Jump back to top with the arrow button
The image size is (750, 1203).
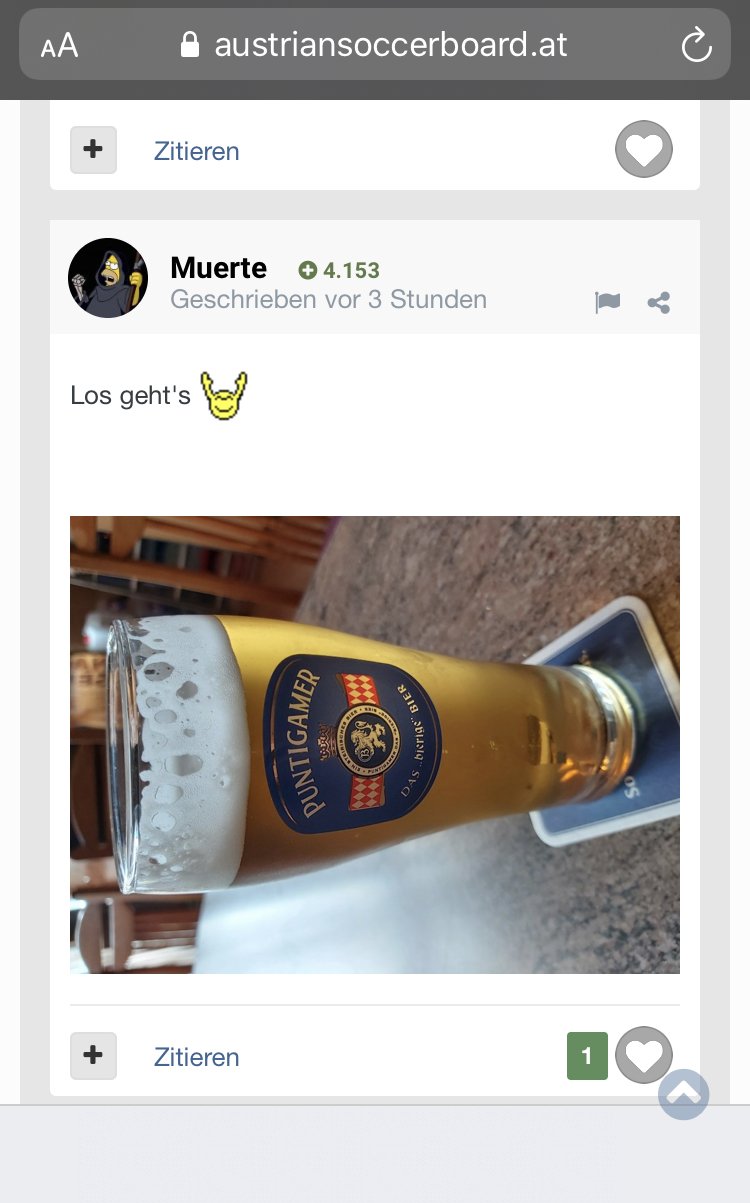(684, 1094)
